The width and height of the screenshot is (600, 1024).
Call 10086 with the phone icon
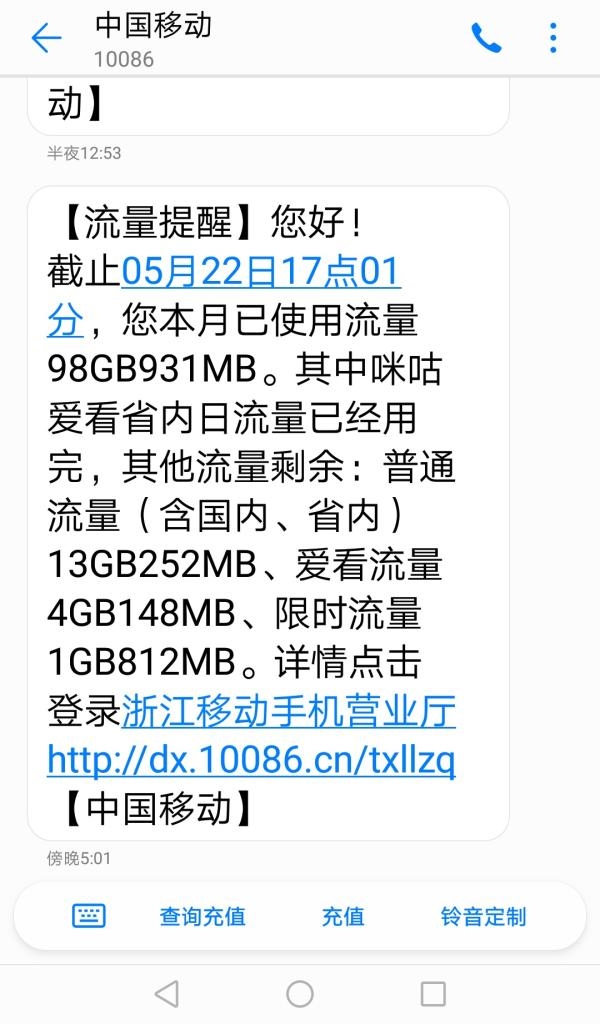[486, 39]
